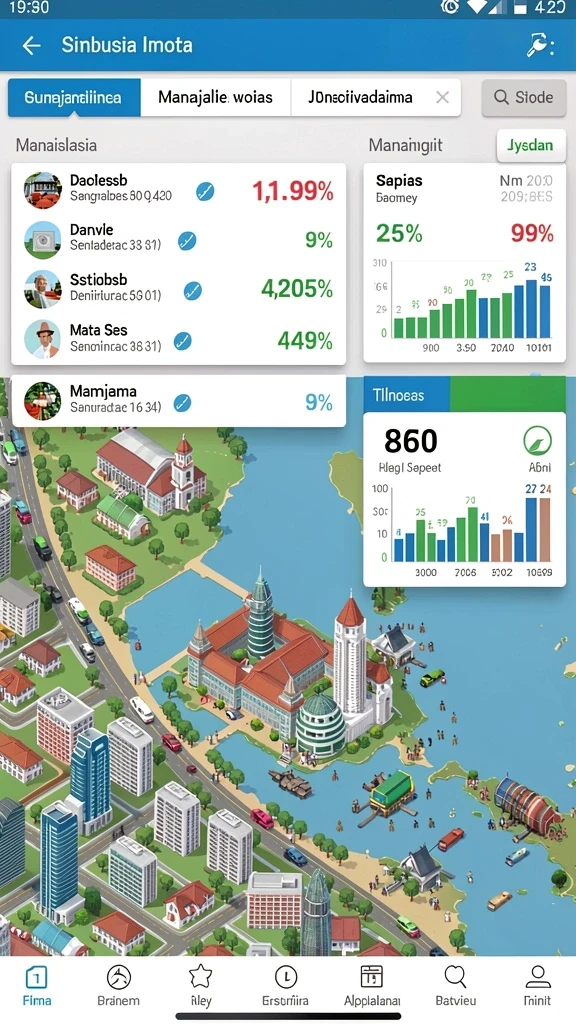Open the iley star tab

point(200,986)
